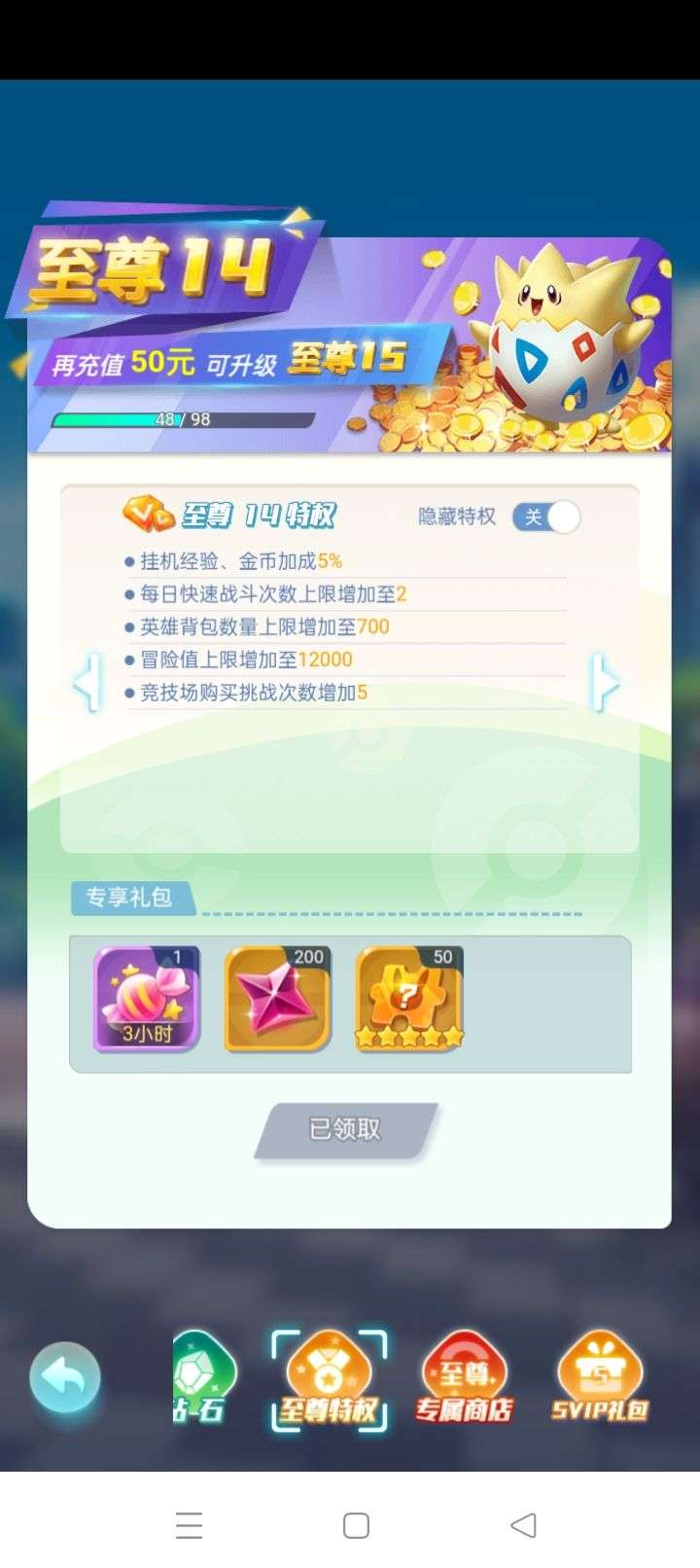Open system recent apps menu
This screenshot has height=1568, width=700.
coord(189,1525)
